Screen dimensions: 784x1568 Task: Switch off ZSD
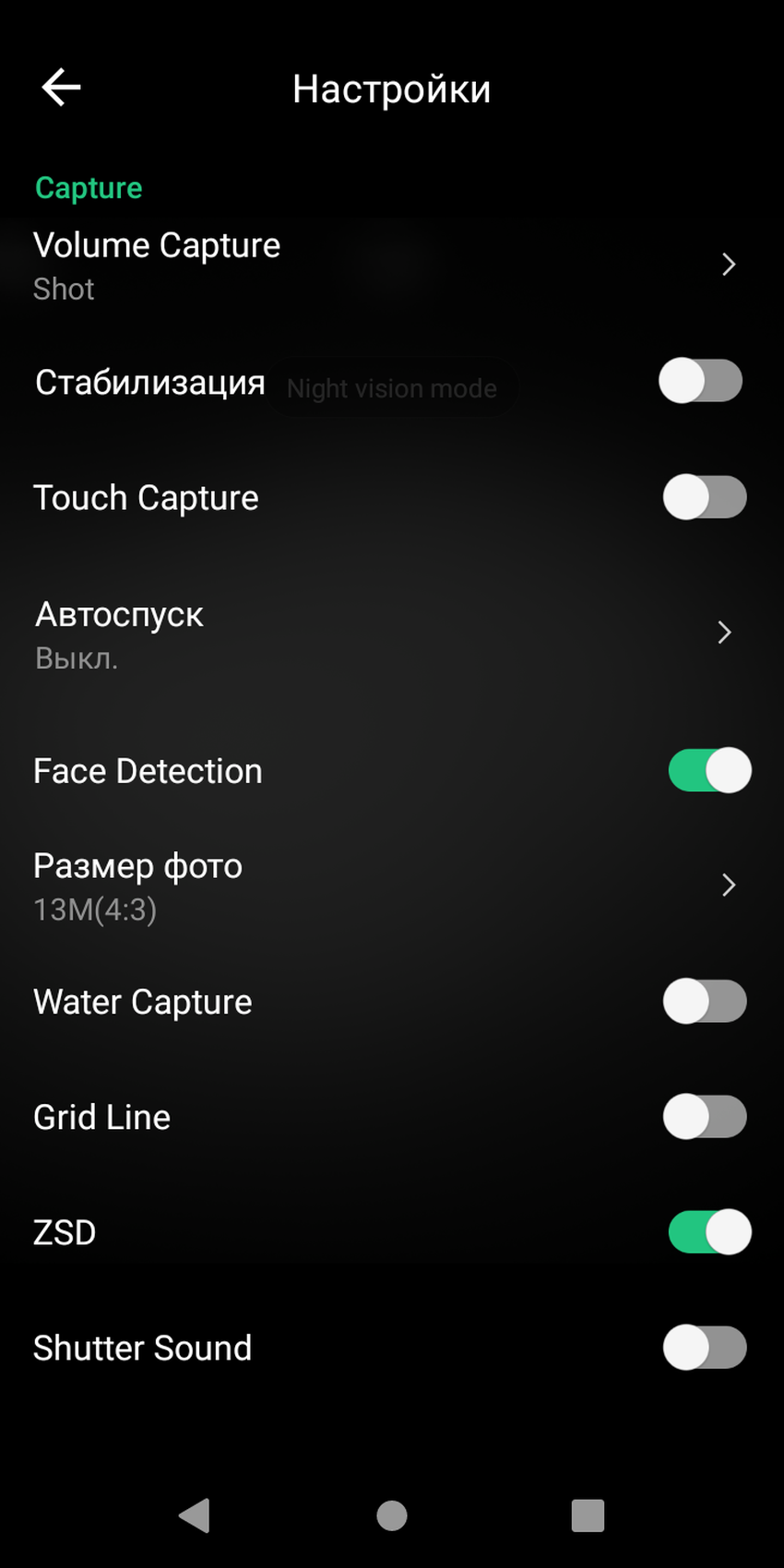(x=708, y=1233)
